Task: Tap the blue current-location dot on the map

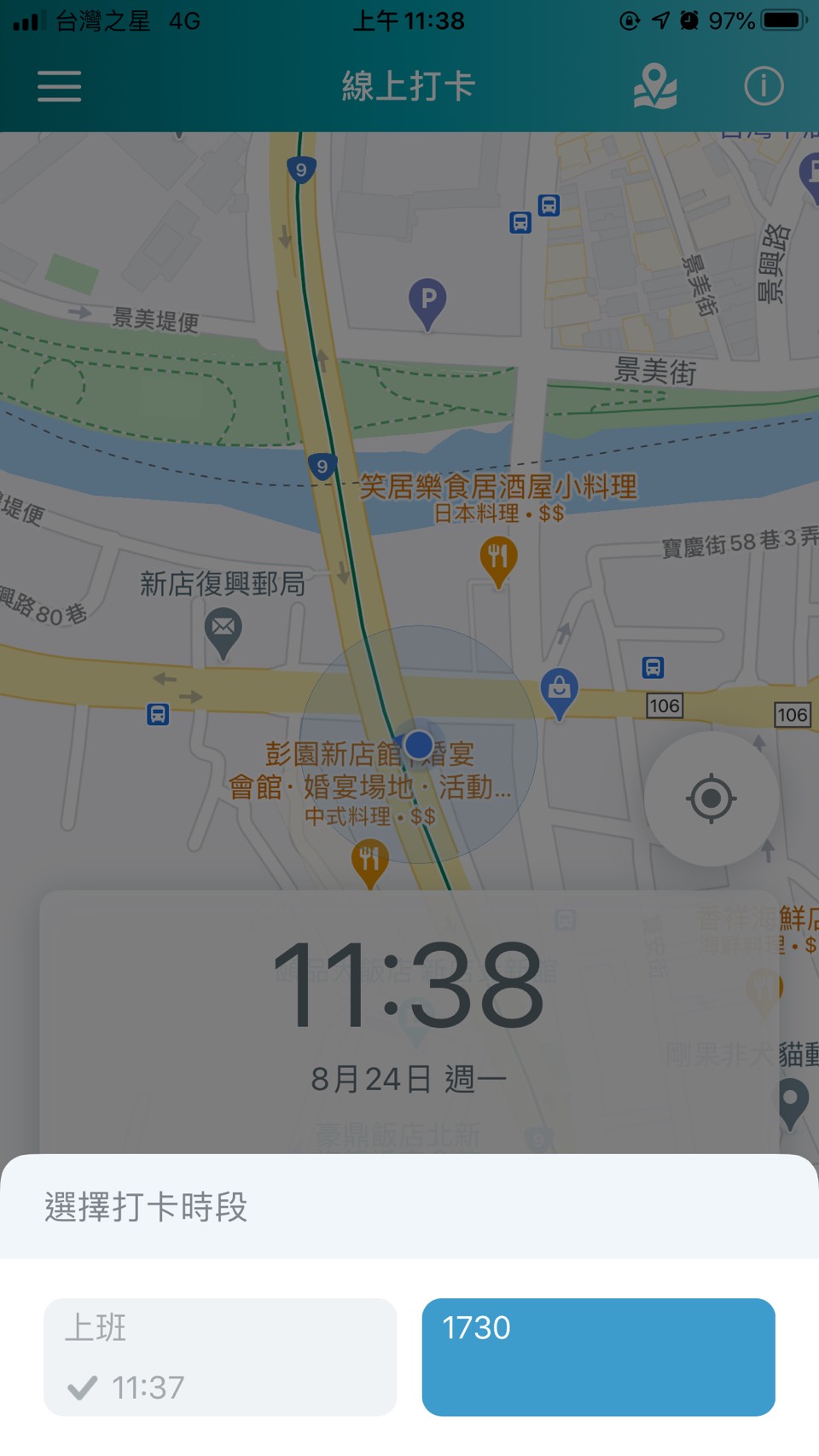Action: [x=417, y=745]
